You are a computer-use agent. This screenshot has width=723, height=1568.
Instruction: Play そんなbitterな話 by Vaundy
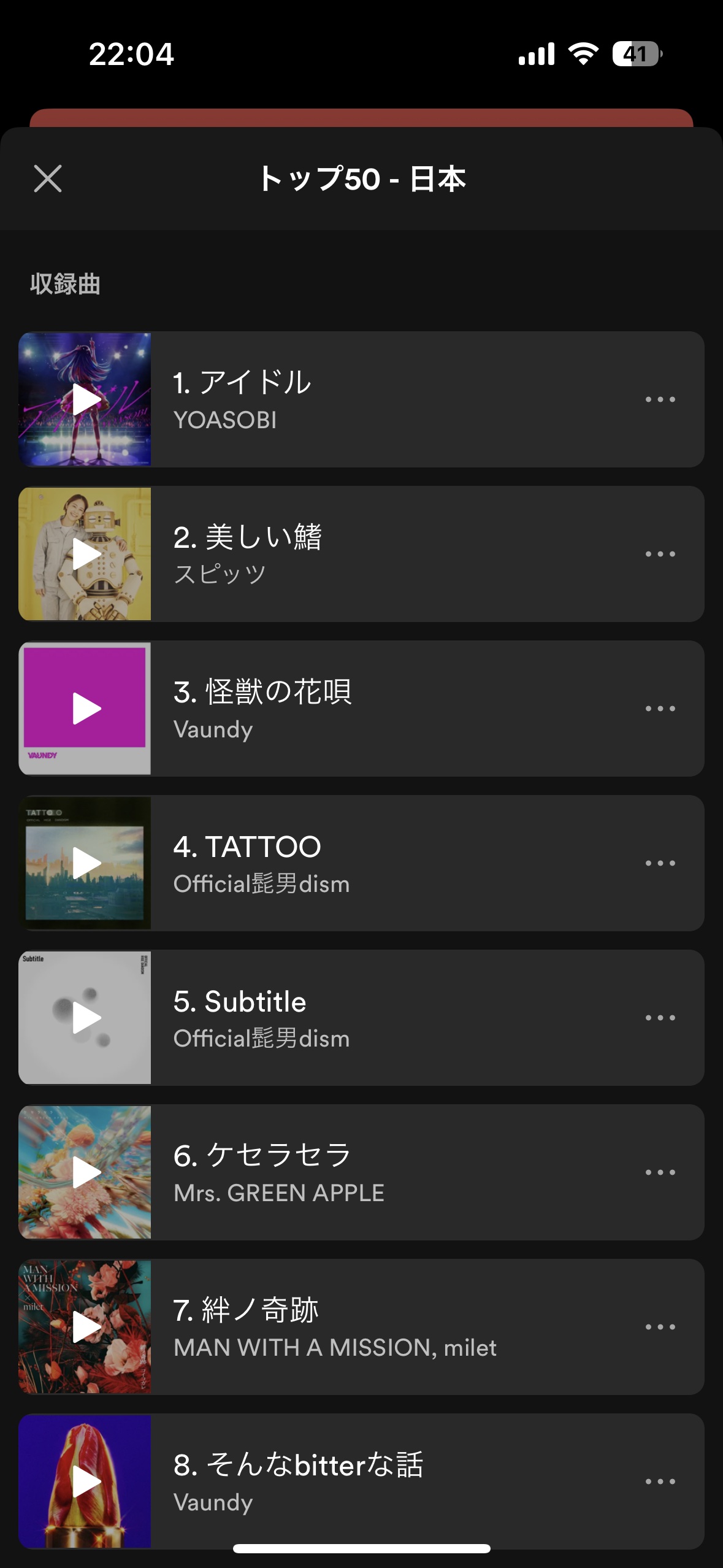click(85, 1482)
